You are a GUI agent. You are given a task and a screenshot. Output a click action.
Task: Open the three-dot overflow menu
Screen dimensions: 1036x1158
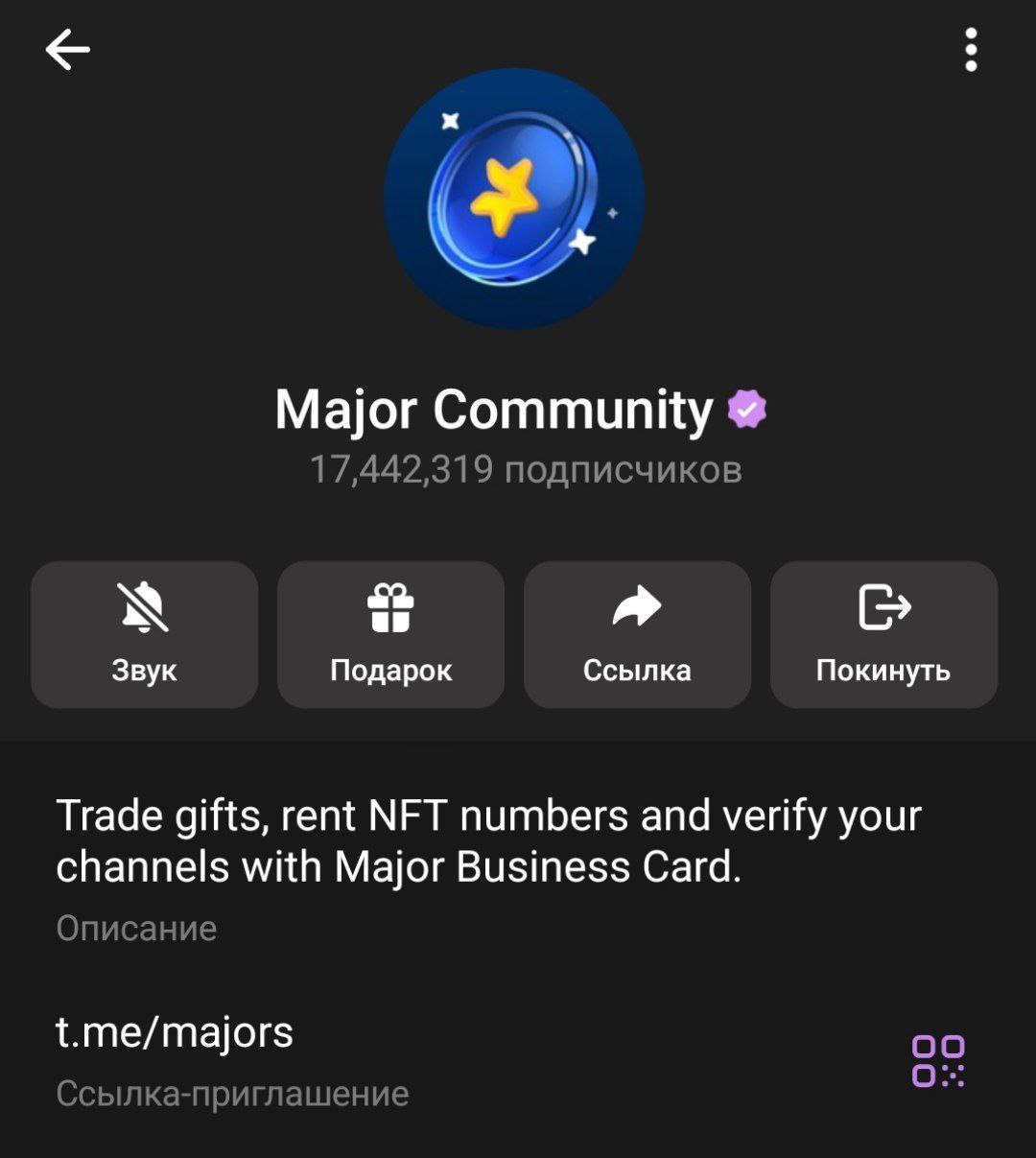tap(971, 50)
